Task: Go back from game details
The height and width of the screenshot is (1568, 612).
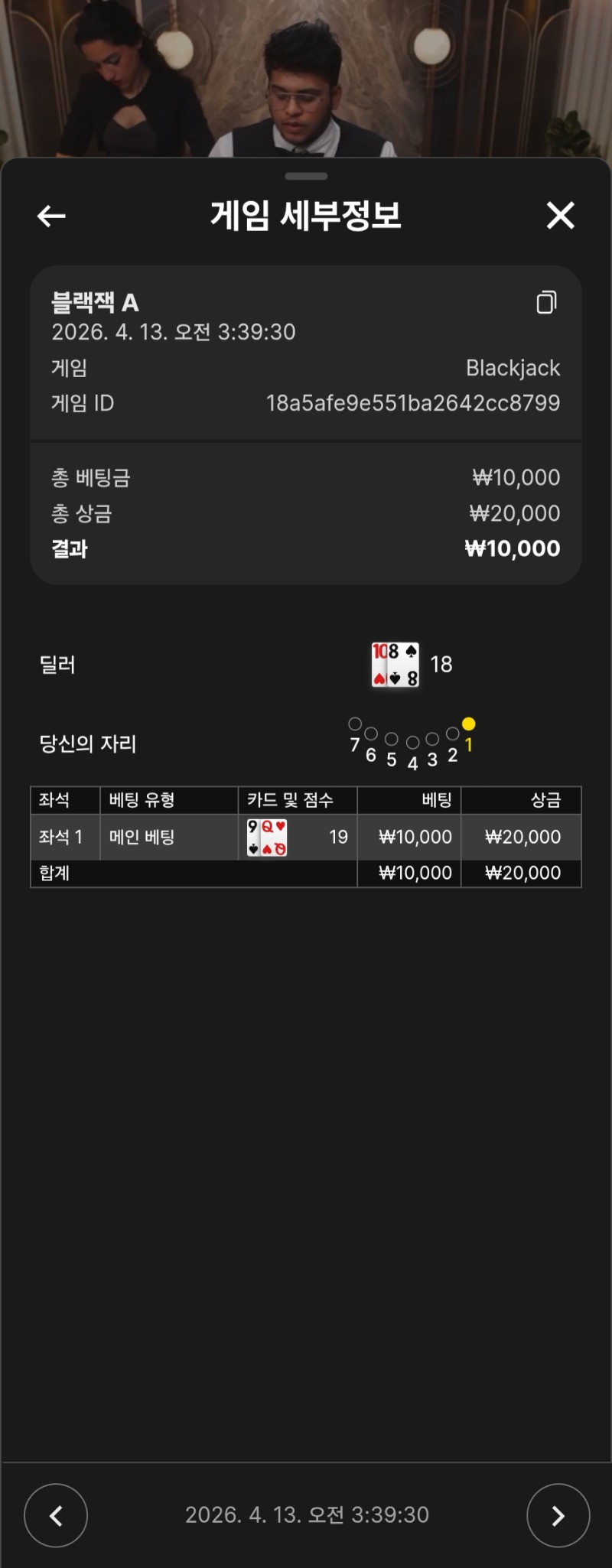Action: (x=51, y=216)
